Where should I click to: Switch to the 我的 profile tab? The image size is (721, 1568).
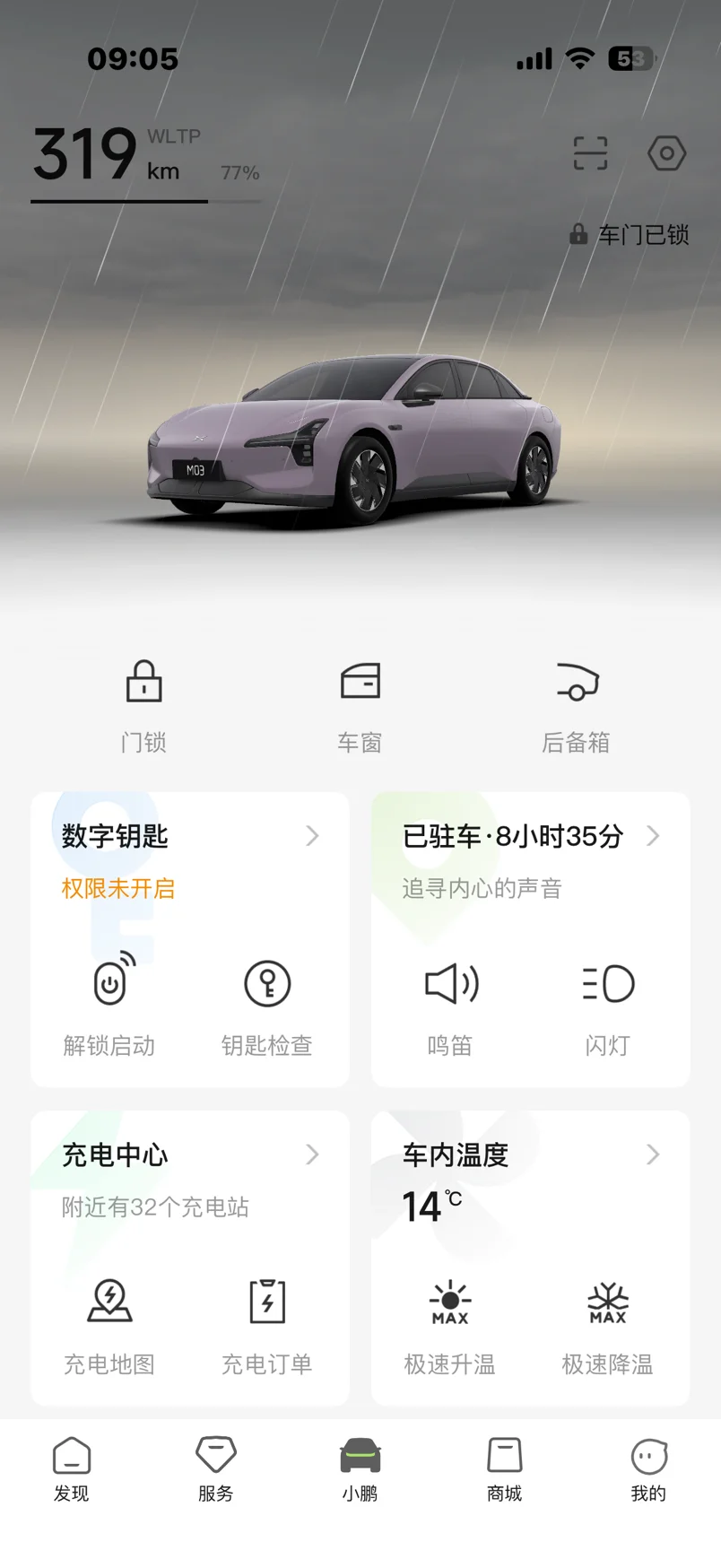(648, 1468)
